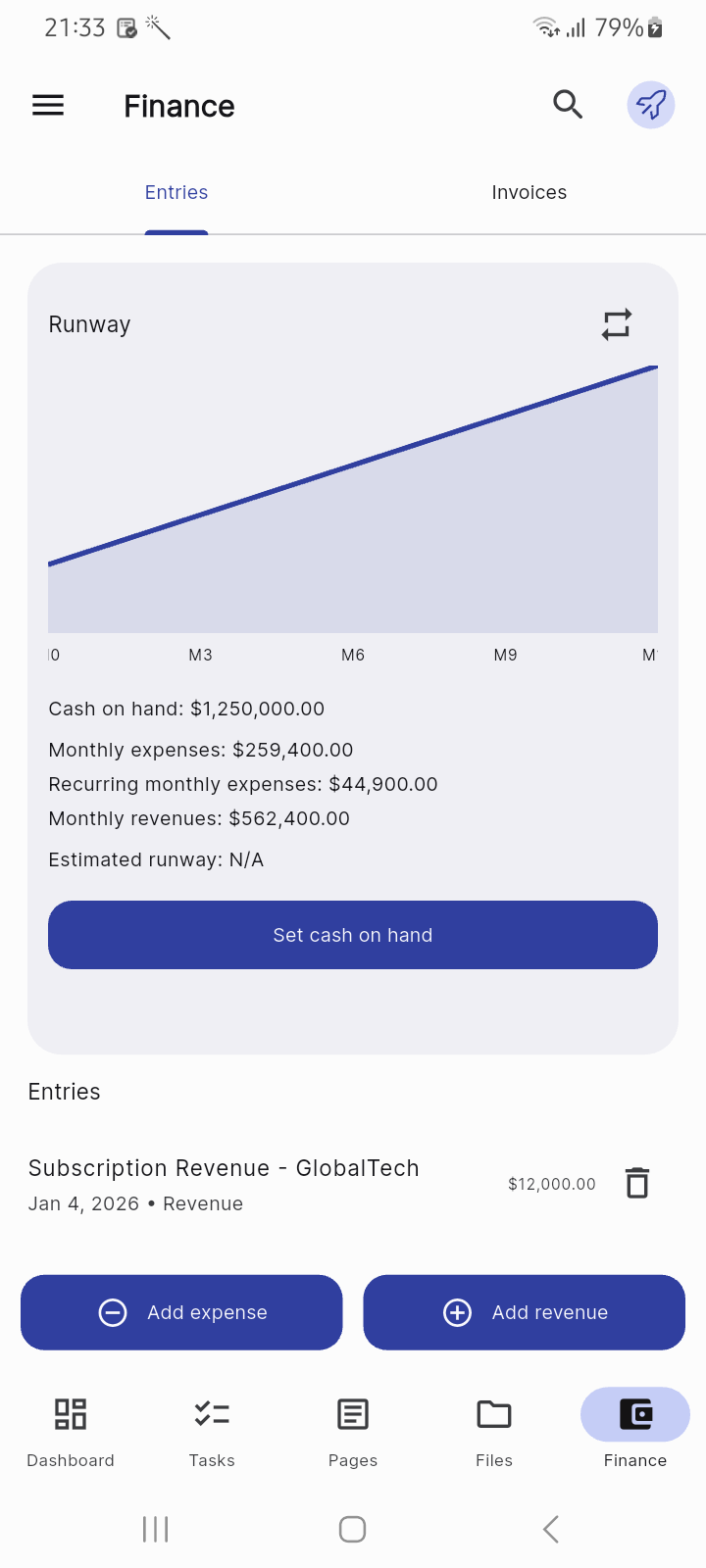Image resolution: width=706 pixels, height=1568 pixels.
Task: Click the search icon in the Finance header
Action: coord(569,104)
